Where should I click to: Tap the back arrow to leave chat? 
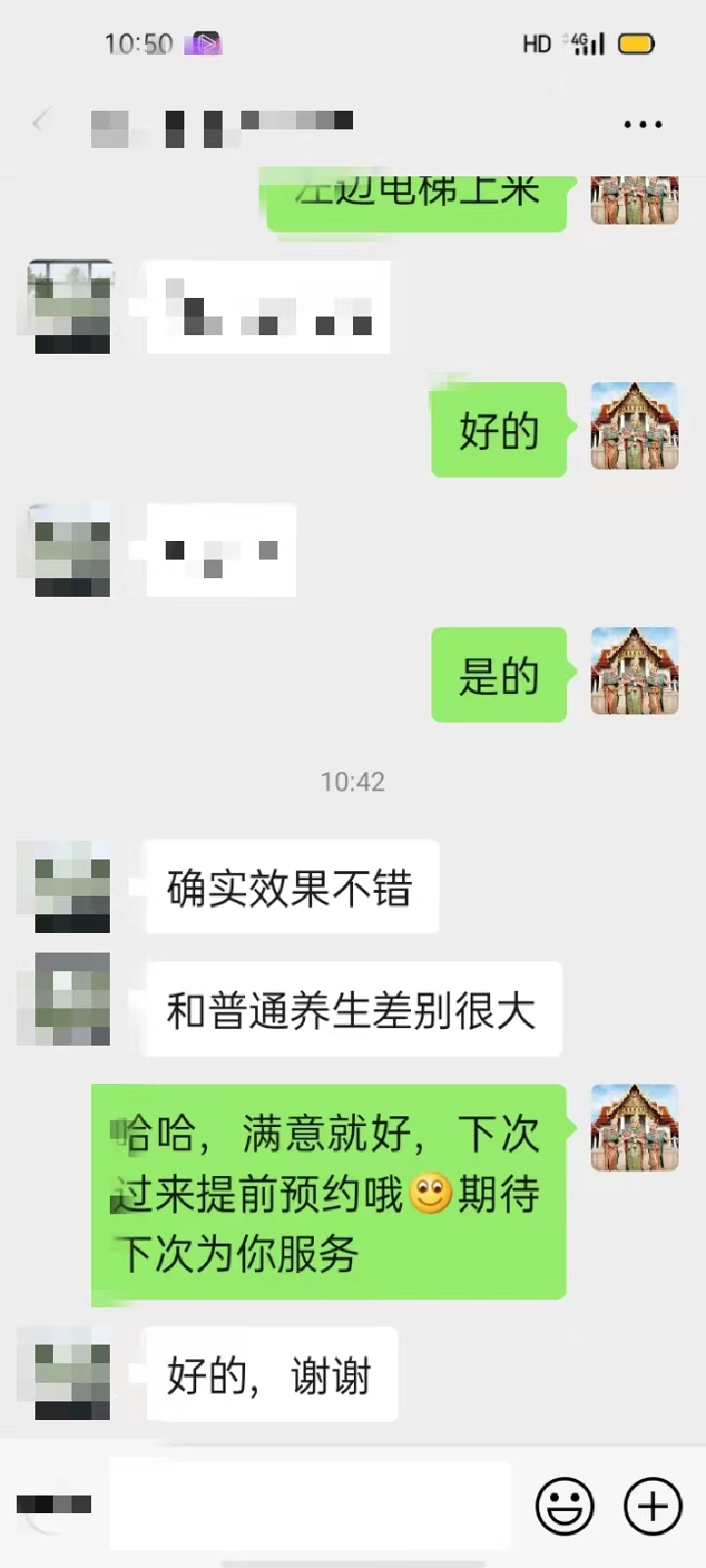tap(39, 121)
